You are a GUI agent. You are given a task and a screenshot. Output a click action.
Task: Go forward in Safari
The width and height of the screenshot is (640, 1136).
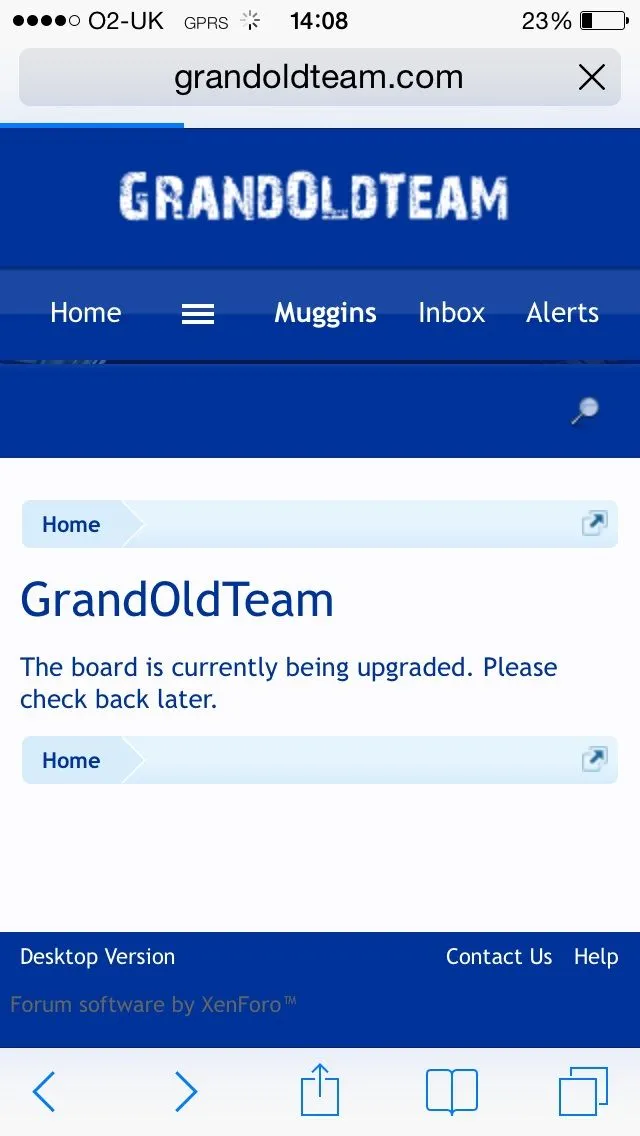click(x=186, y=1091)
